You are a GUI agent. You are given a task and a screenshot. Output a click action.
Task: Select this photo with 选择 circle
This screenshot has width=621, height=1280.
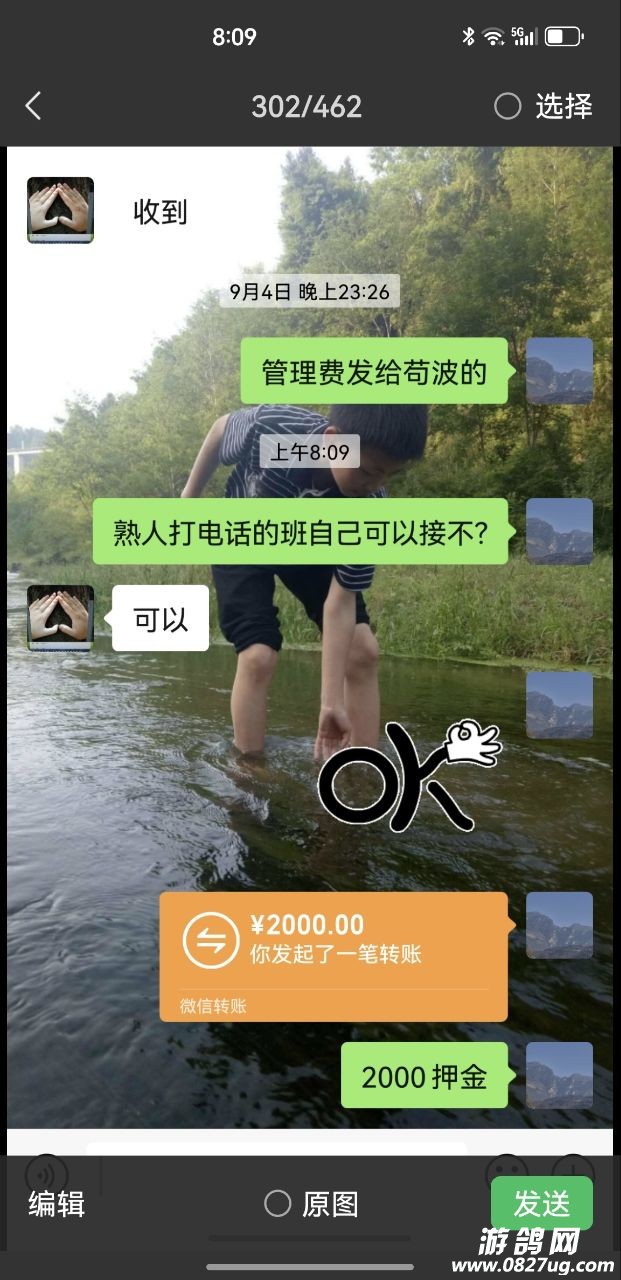pos(508,106)
